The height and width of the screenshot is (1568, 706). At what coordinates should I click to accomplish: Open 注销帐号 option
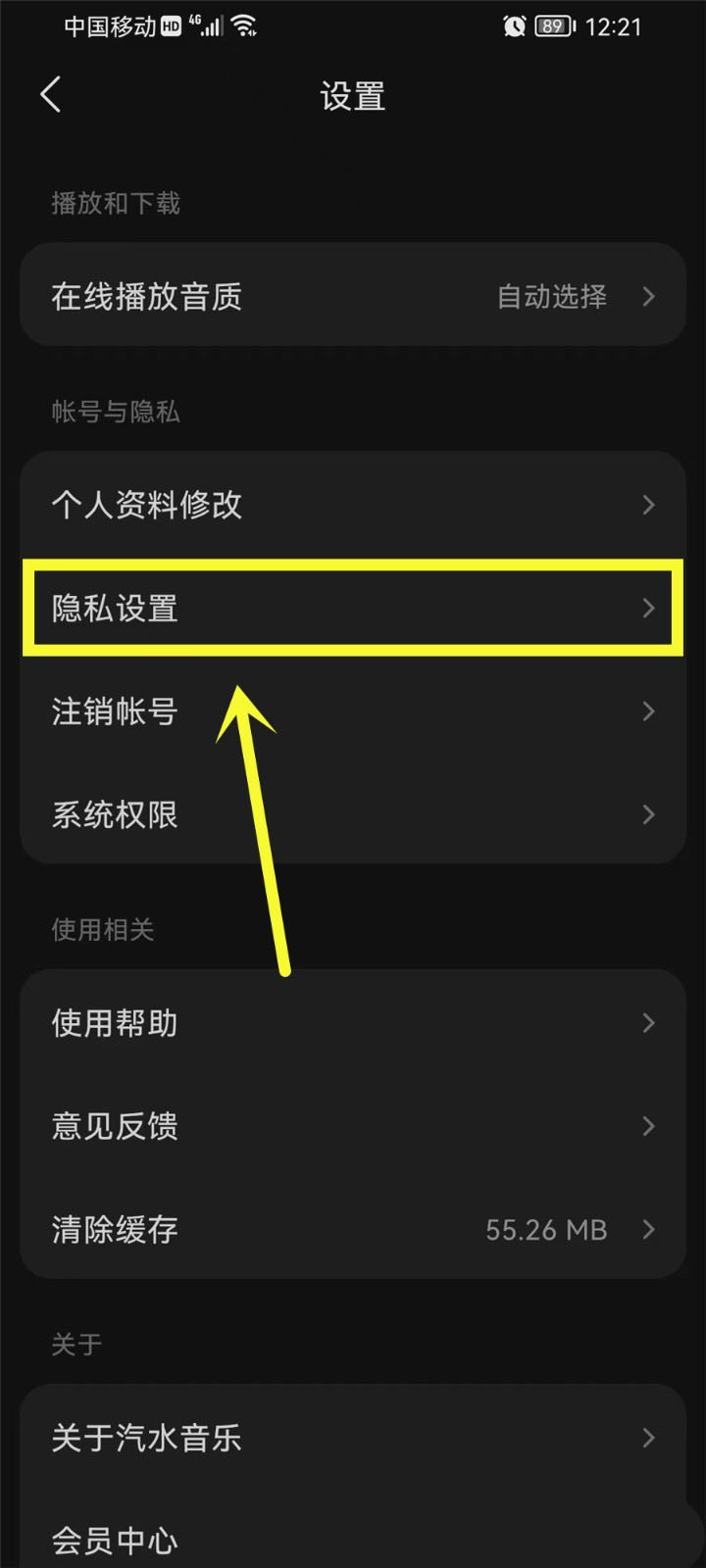point(353,711)
